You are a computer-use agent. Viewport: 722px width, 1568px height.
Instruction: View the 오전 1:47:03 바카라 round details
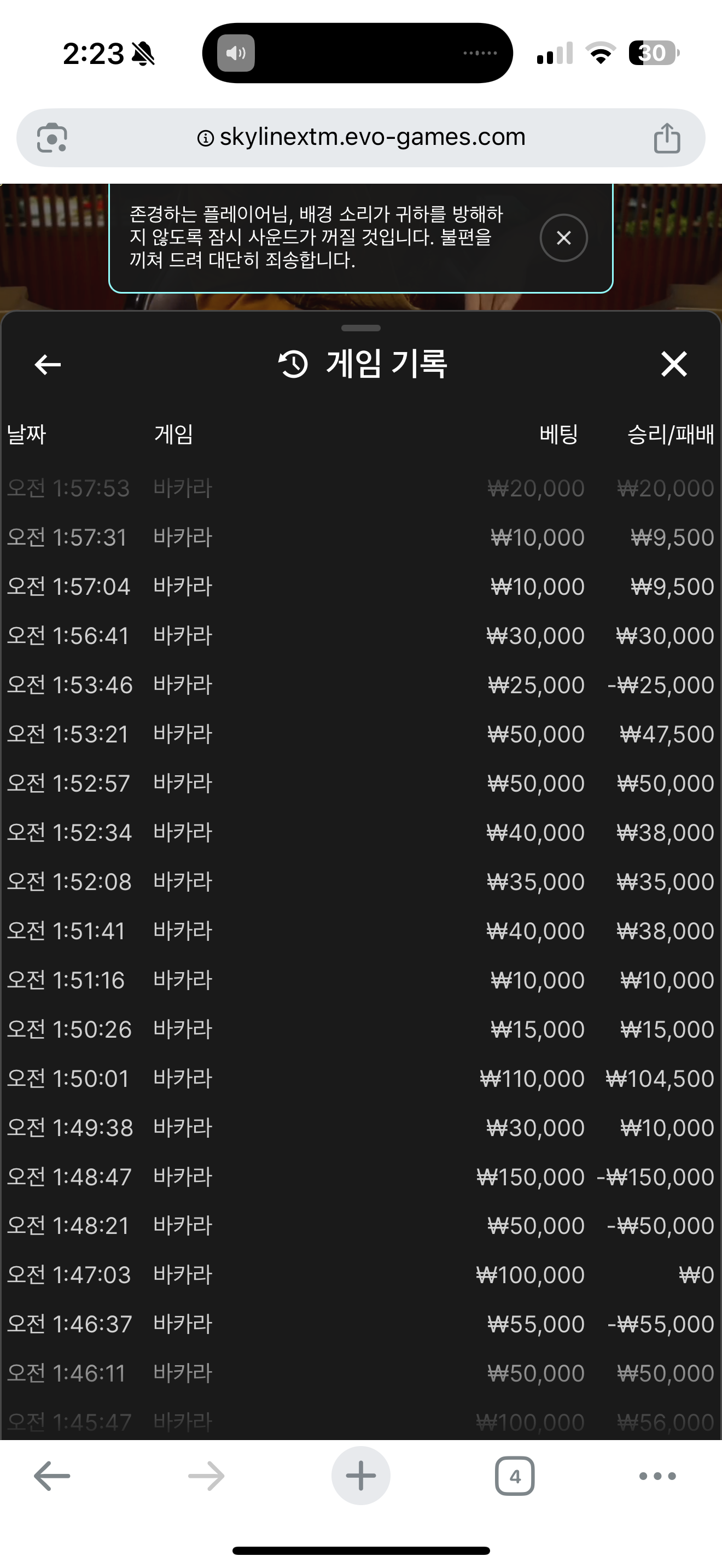click(x=360, y=1274)
